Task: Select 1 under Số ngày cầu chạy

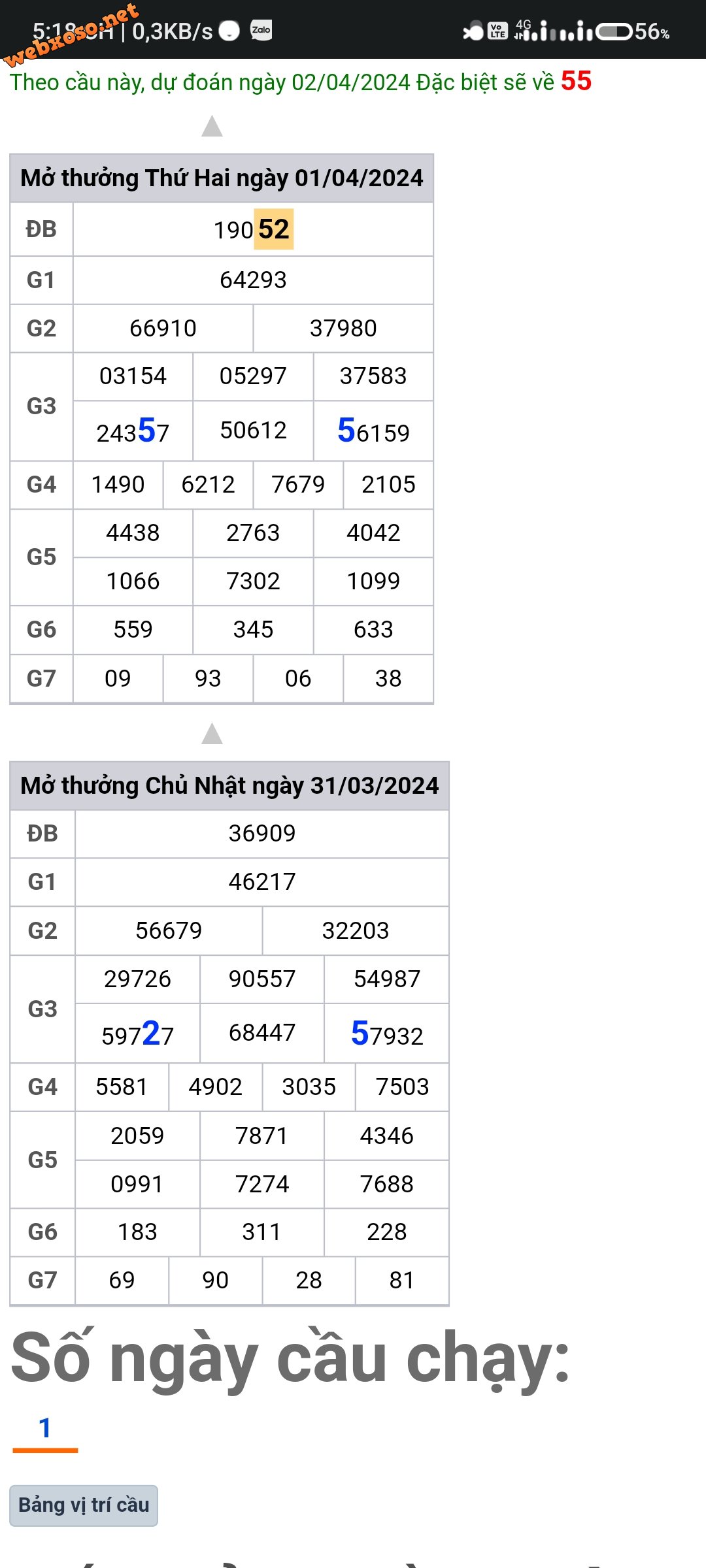Action: point(45,1429)
